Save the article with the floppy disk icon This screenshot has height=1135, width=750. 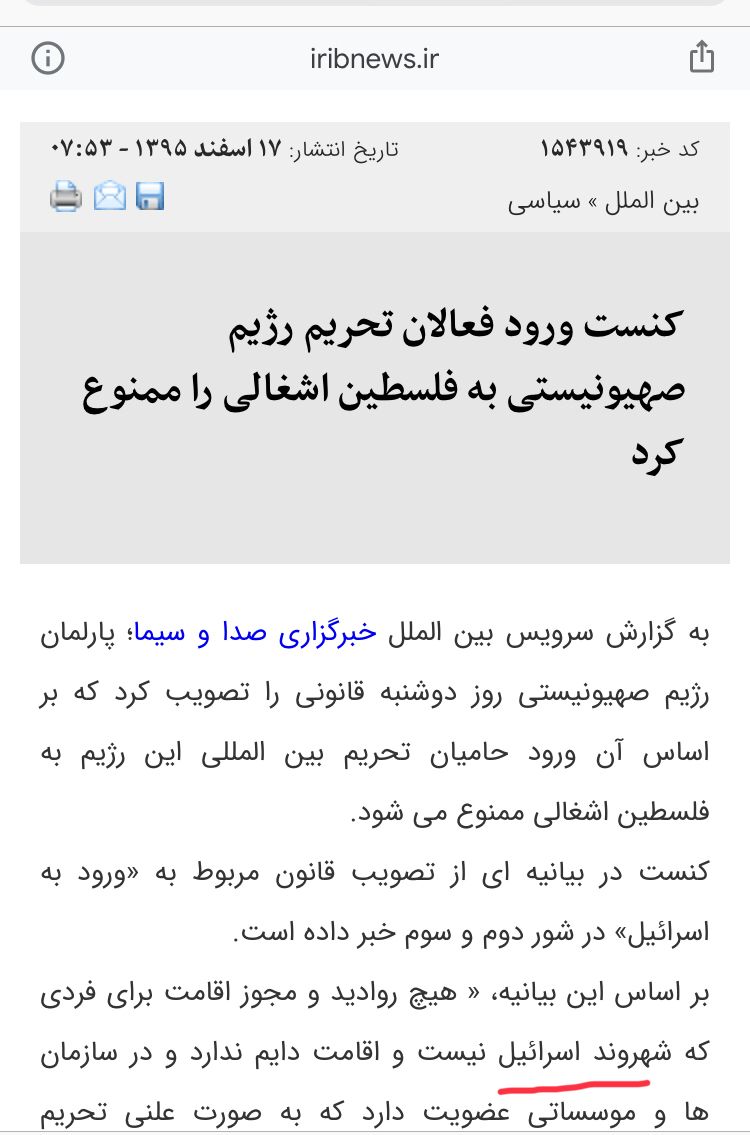[x=150, y=196]
